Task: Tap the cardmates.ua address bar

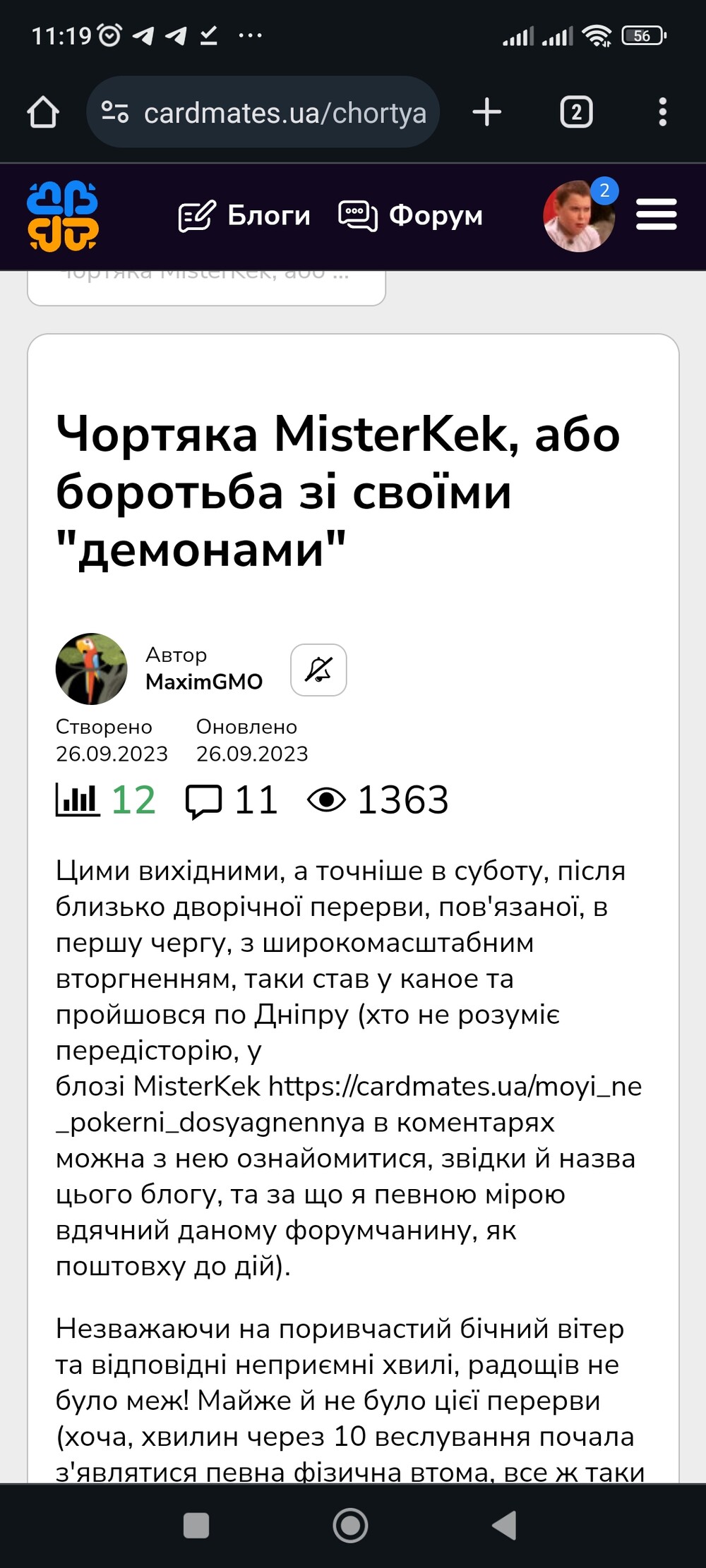Action: (x=263, y=112)
